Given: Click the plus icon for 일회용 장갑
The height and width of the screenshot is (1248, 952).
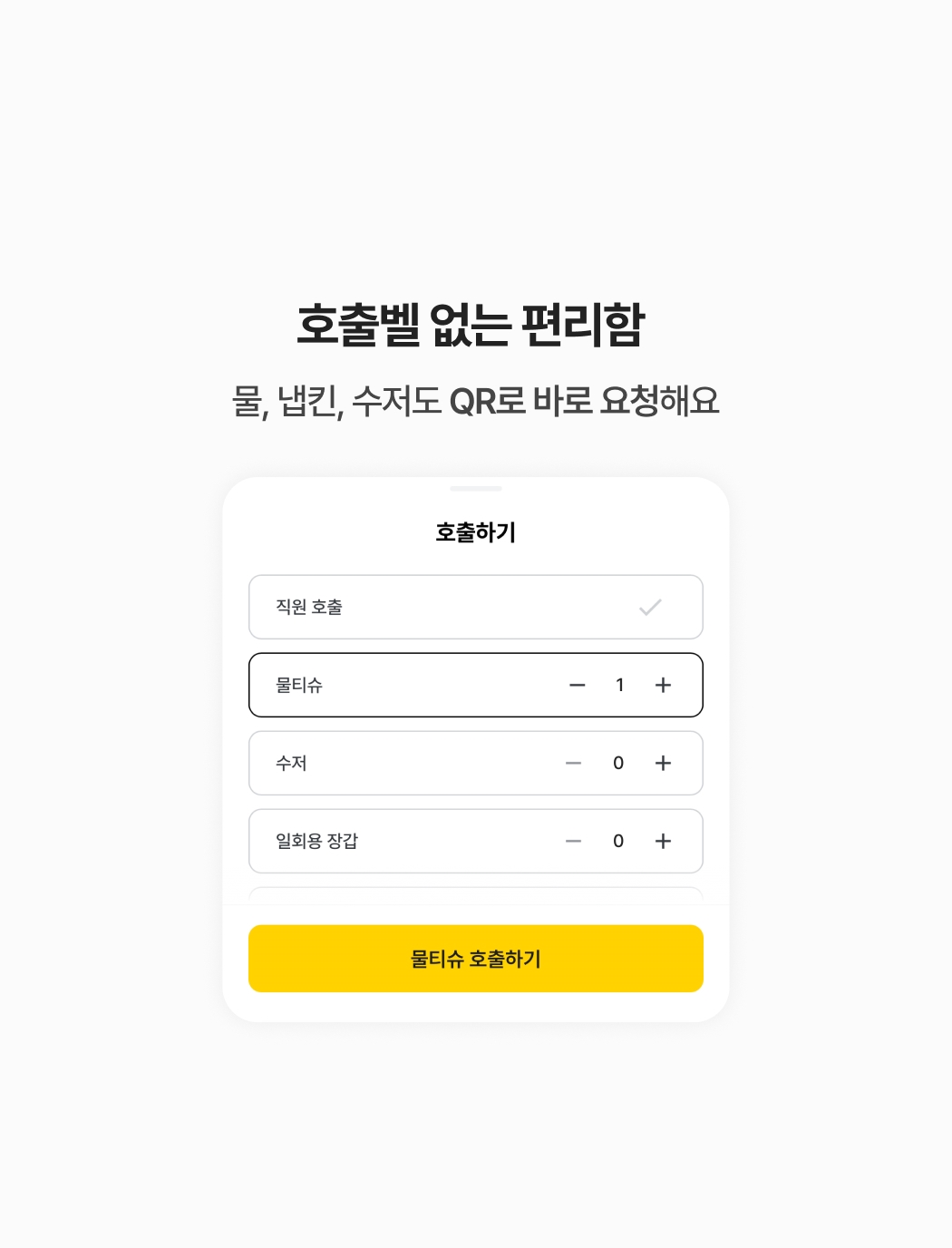Looking at the screenshot, I should coord(663,841).
